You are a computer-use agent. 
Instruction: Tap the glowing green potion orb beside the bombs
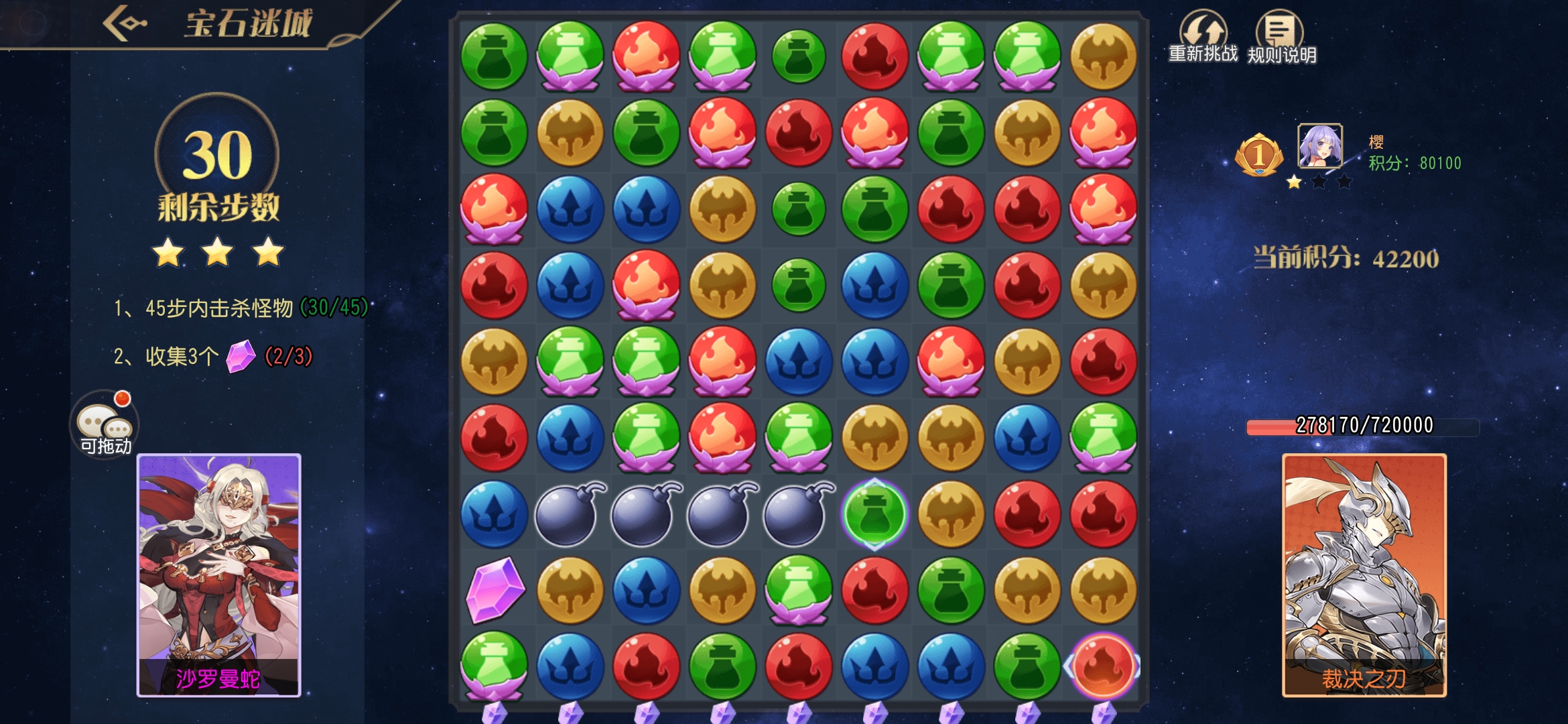874,515
